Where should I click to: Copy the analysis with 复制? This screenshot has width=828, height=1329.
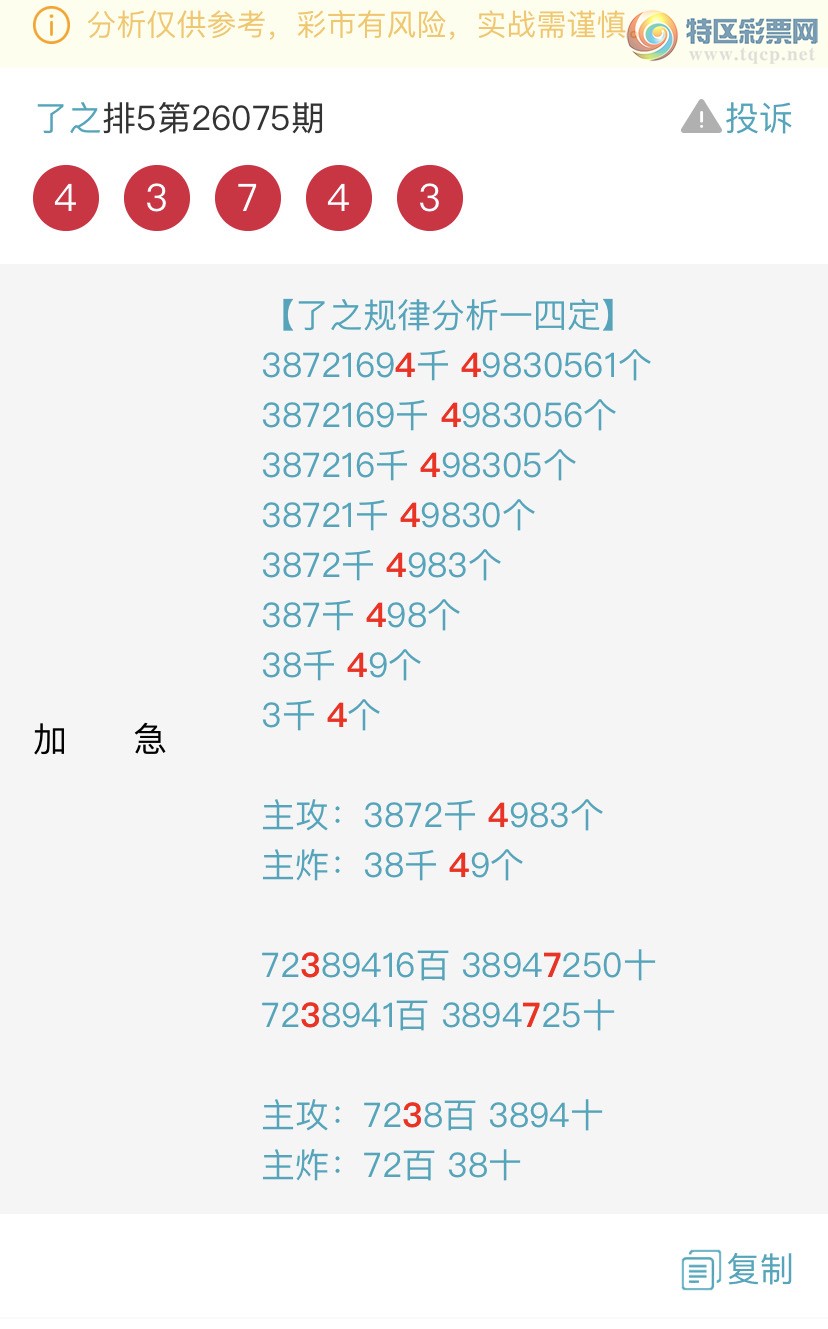tap(738, 1270)
